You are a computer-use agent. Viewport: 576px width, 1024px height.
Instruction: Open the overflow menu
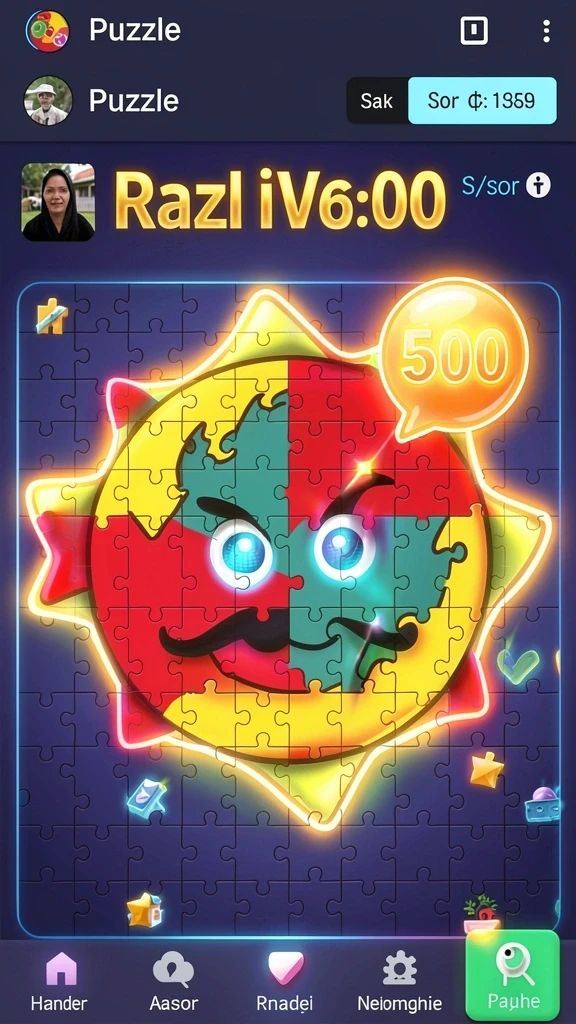click(546, 31)
